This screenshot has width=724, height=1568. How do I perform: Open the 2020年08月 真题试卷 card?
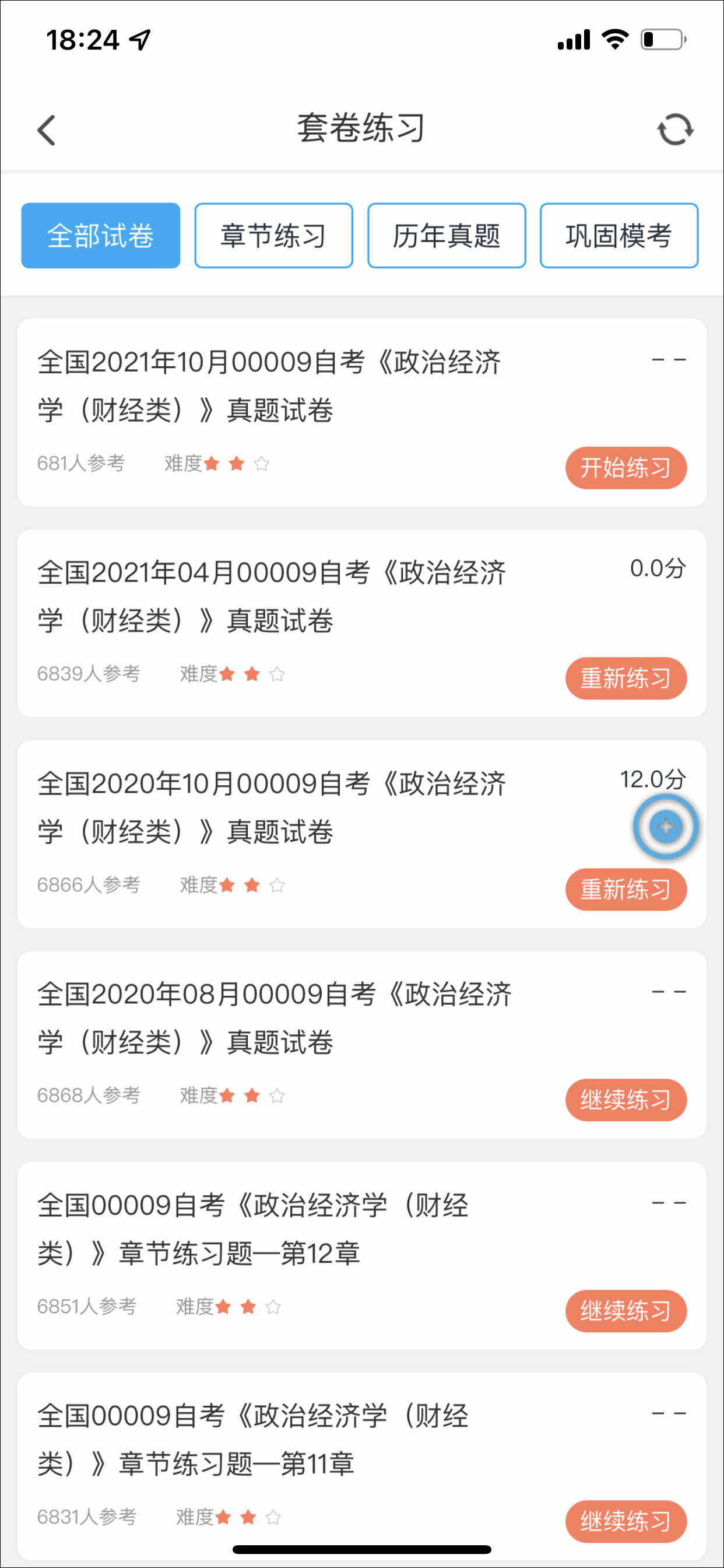pyautogui.click(x=274, y=1019)
